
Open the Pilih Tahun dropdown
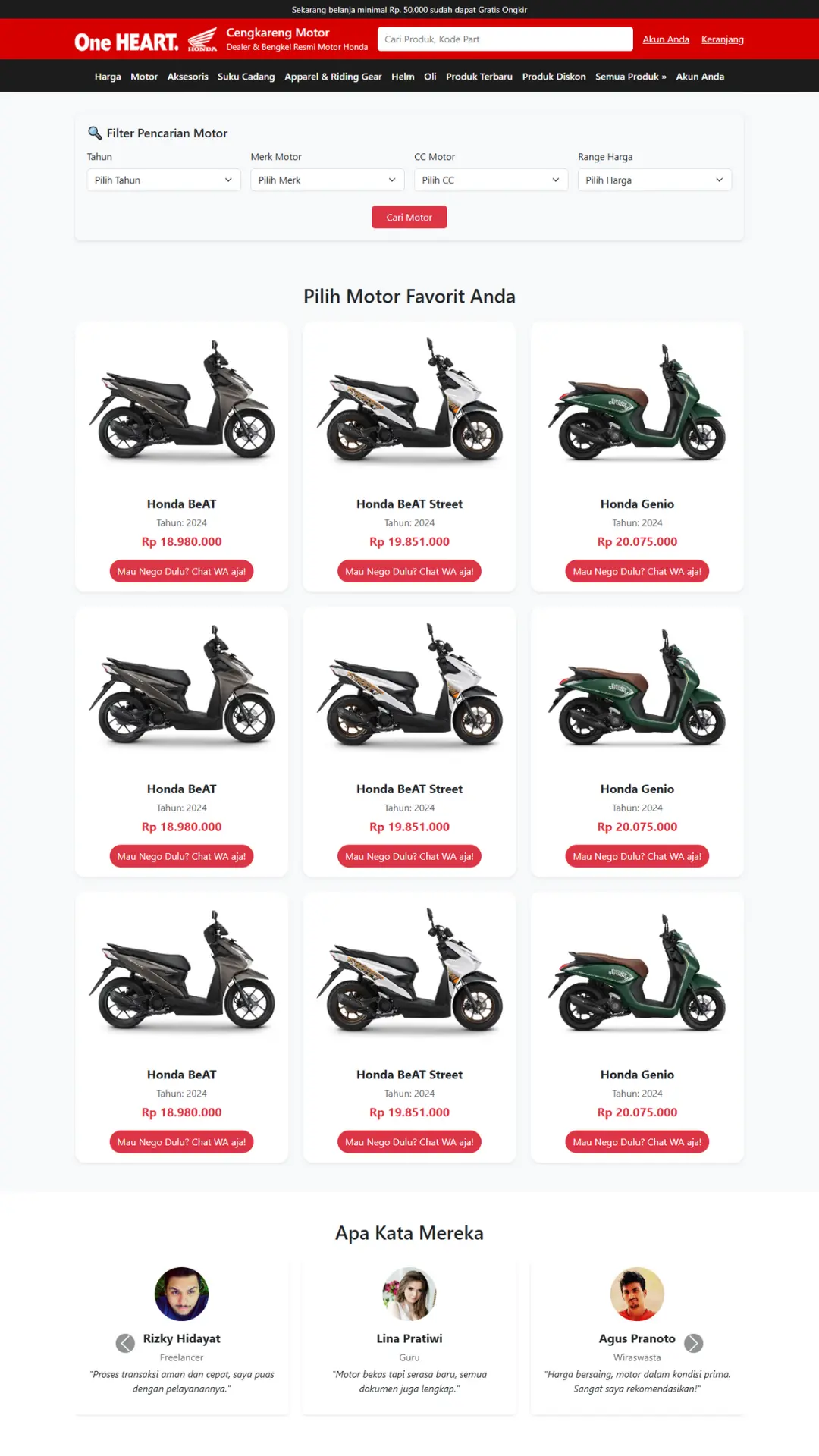[x=164, y=180]
